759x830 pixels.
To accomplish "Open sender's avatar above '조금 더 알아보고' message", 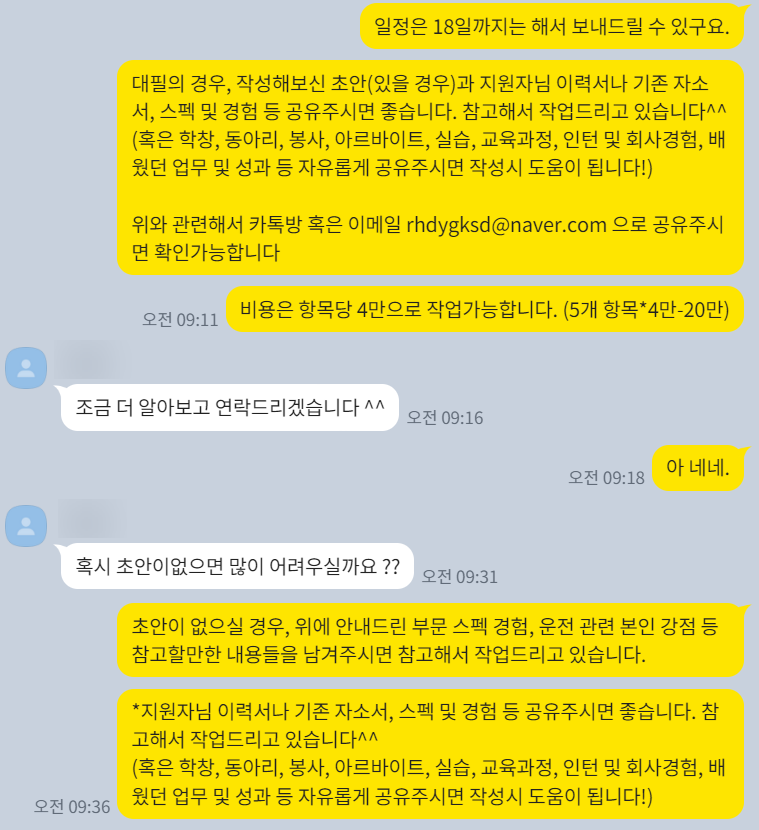I will tap(26, 367).
